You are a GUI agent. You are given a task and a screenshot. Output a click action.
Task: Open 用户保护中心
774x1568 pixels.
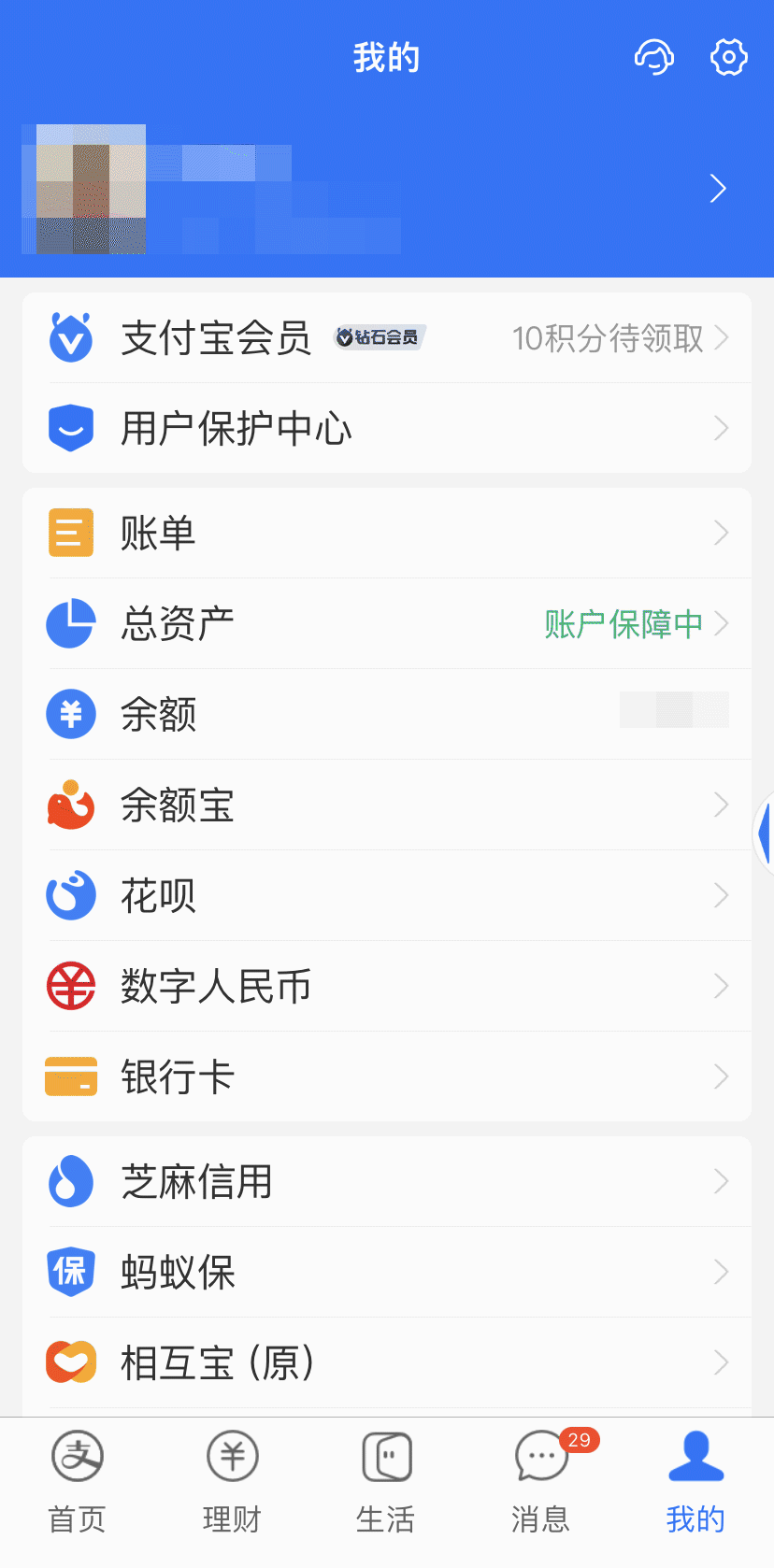click(387, 429)
